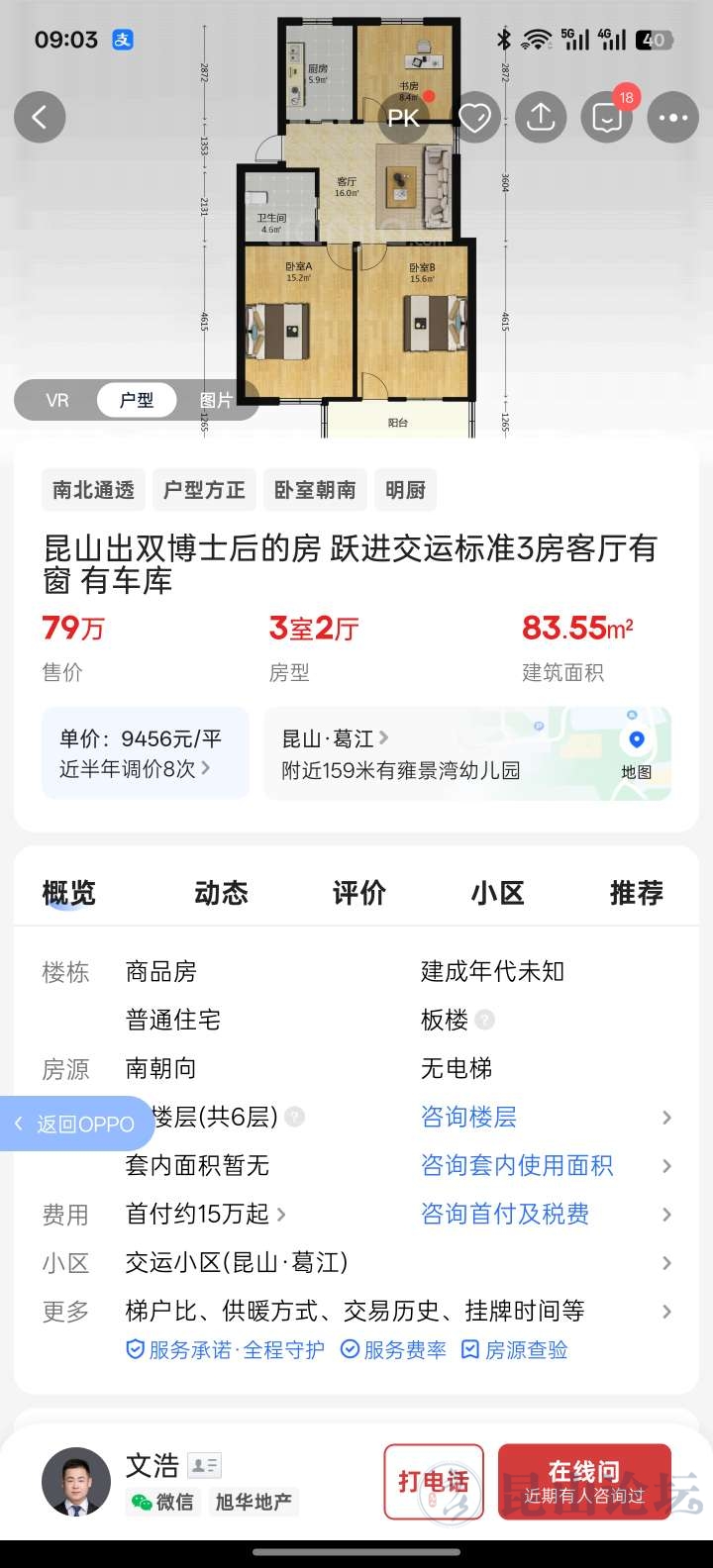The width and height of the screenshot is (713, 1568).
Task: Switch to the 动态 tab
Action: 221,893
